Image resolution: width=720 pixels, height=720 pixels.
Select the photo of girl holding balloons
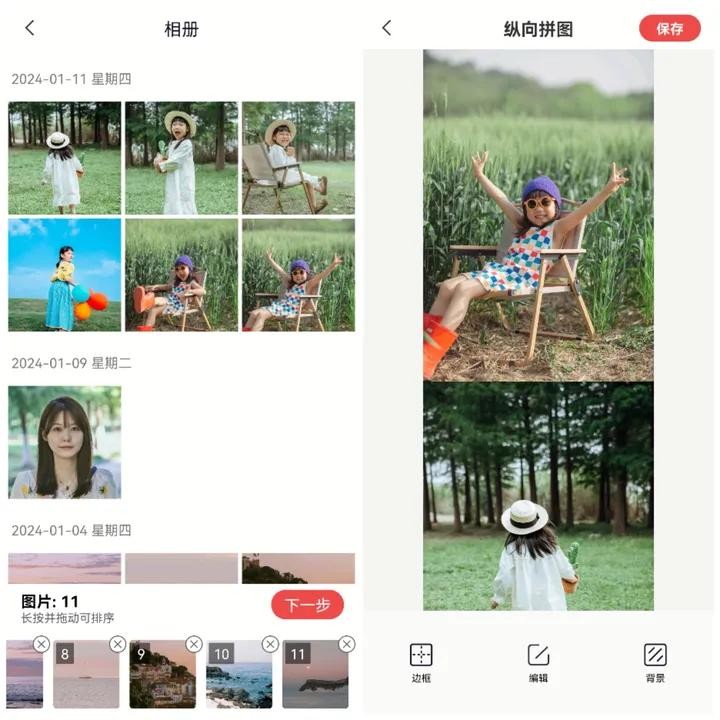(x=64, y=275)
